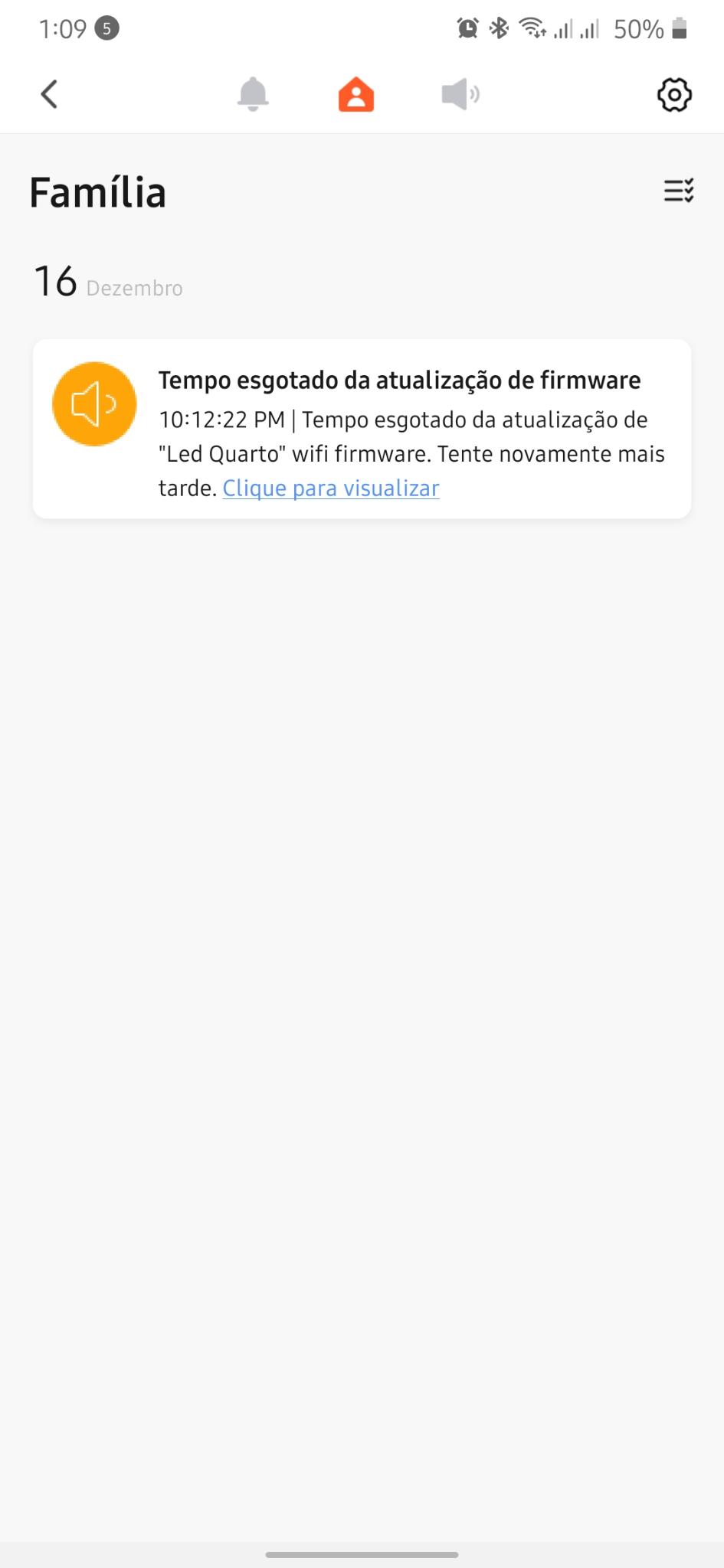Open message settings gear icon
This screenshot has width=724, height=1568.
click(x=674, y=95)
